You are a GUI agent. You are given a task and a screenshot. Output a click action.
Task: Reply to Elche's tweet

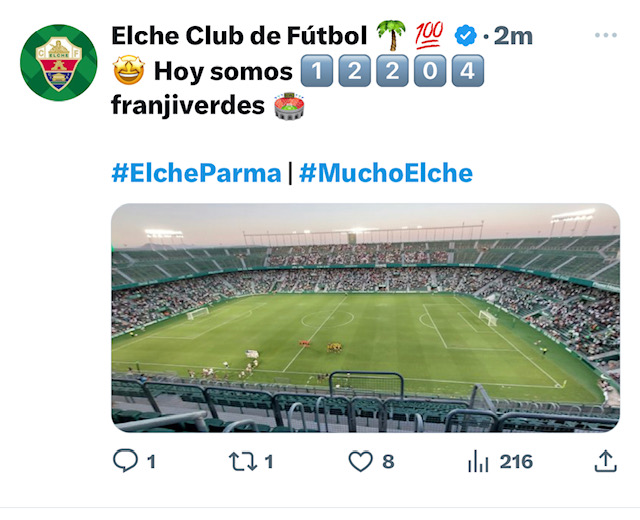[x=125, y=461]
